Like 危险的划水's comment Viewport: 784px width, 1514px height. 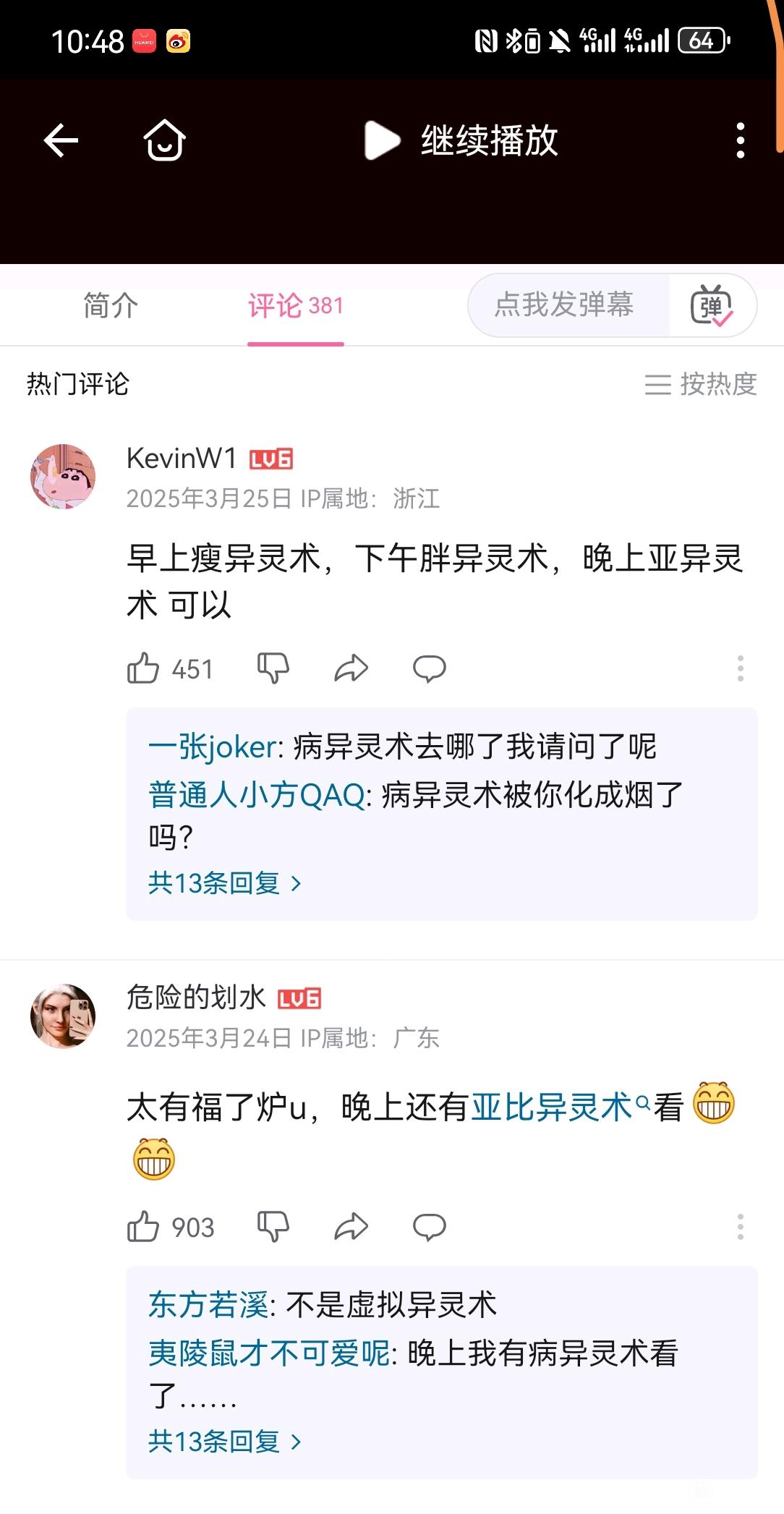point(143,1227)
